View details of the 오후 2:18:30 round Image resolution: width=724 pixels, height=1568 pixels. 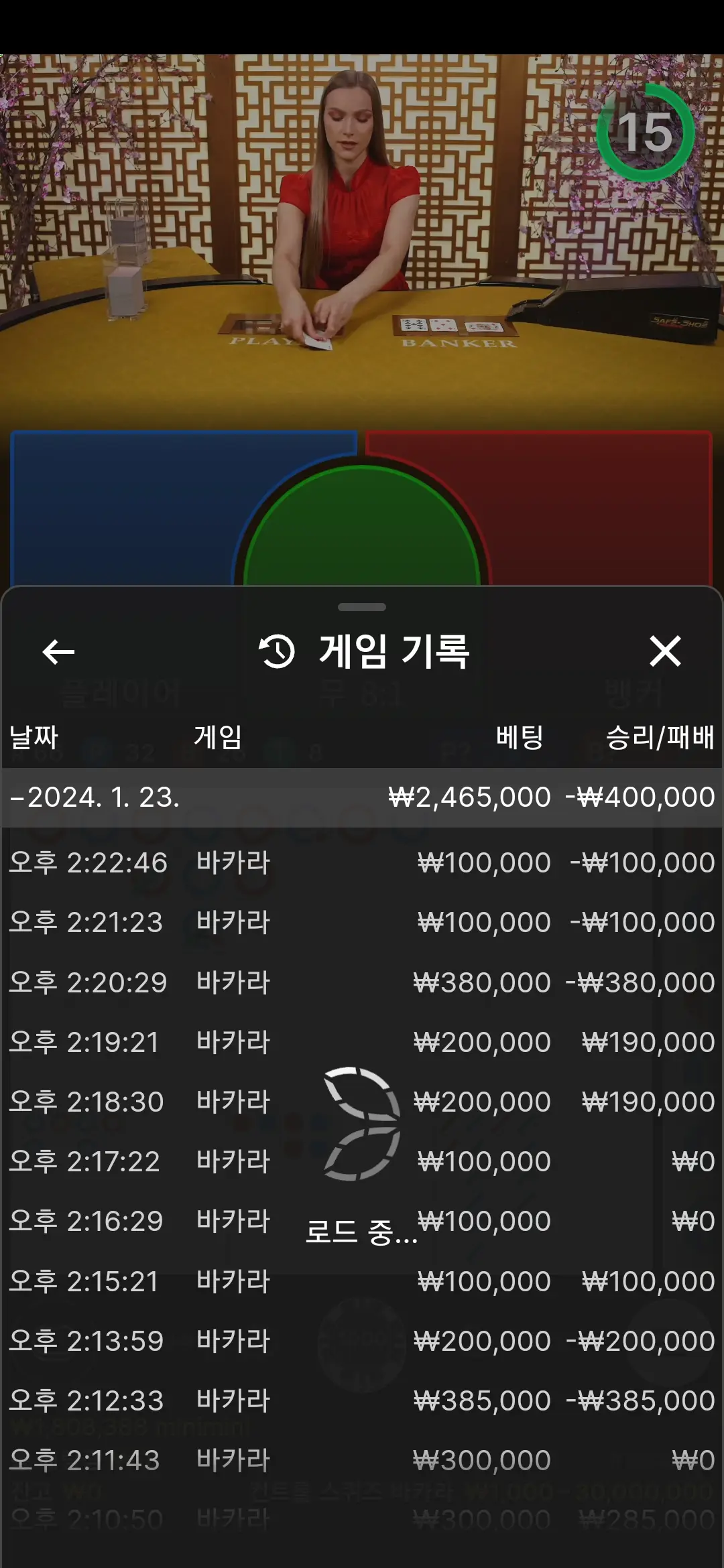[x=362, y=1102]
